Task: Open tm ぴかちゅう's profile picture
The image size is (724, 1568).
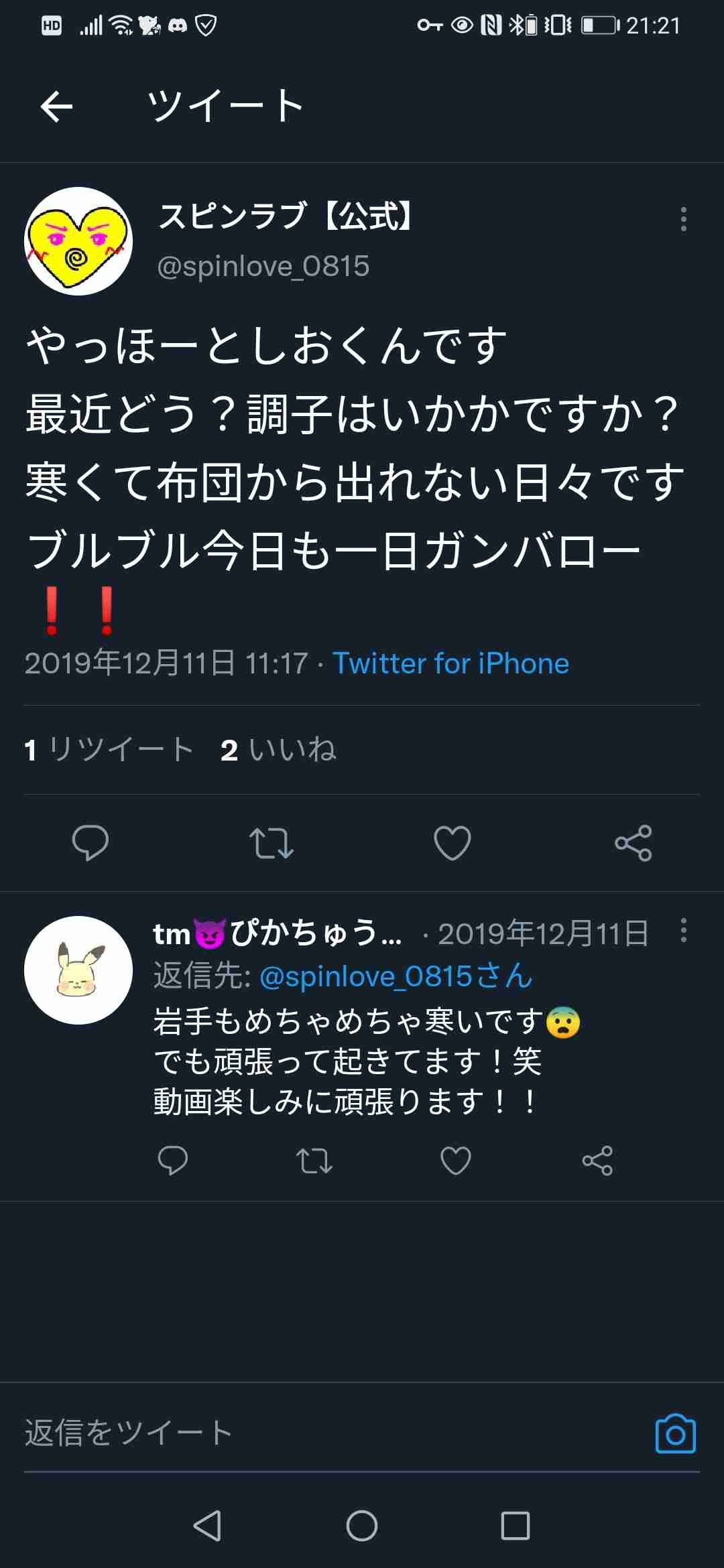Action: (78, 970)
